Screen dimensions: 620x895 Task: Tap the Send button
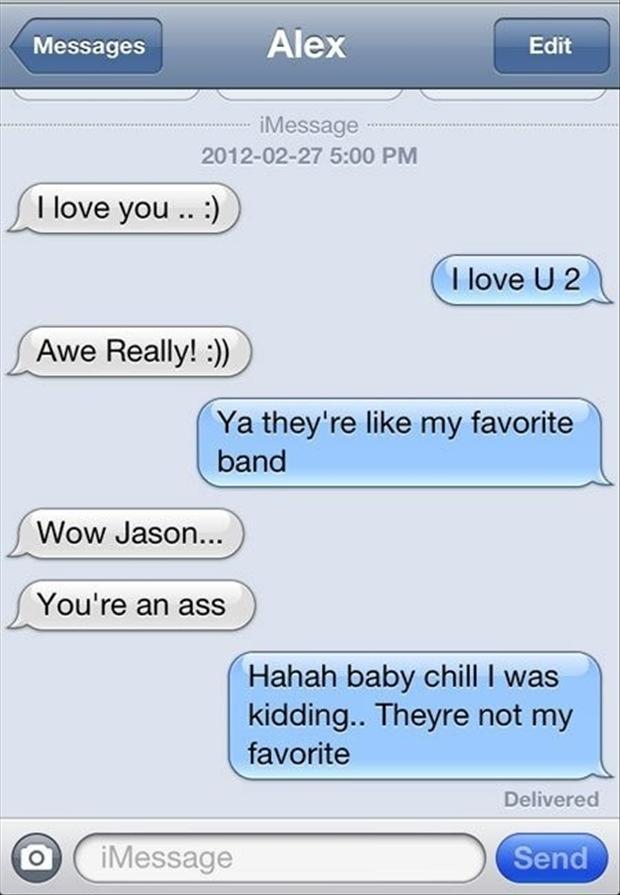(x=551, y=857)
